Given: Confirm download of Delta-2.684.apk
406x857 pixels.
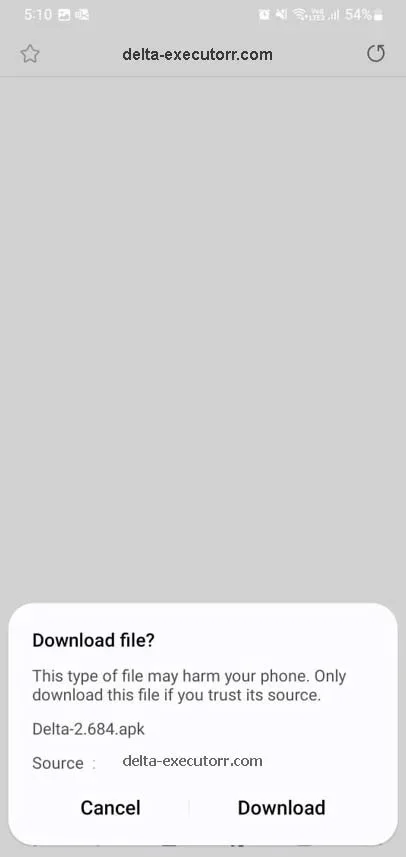Looking at the screenshot, I should pyautogui.click(x=281, y=807).
